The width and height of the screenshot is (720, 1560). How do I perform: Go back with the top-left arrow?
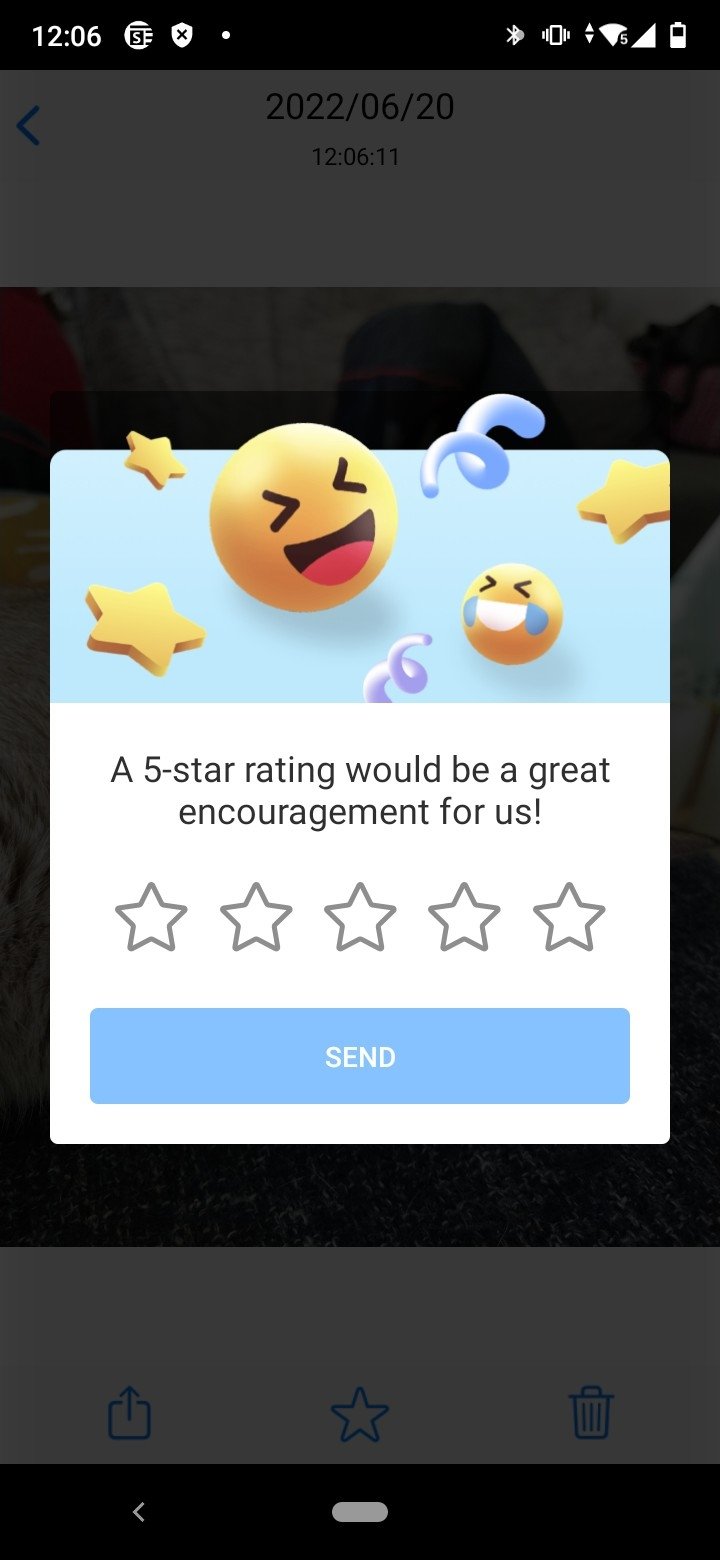28,126
